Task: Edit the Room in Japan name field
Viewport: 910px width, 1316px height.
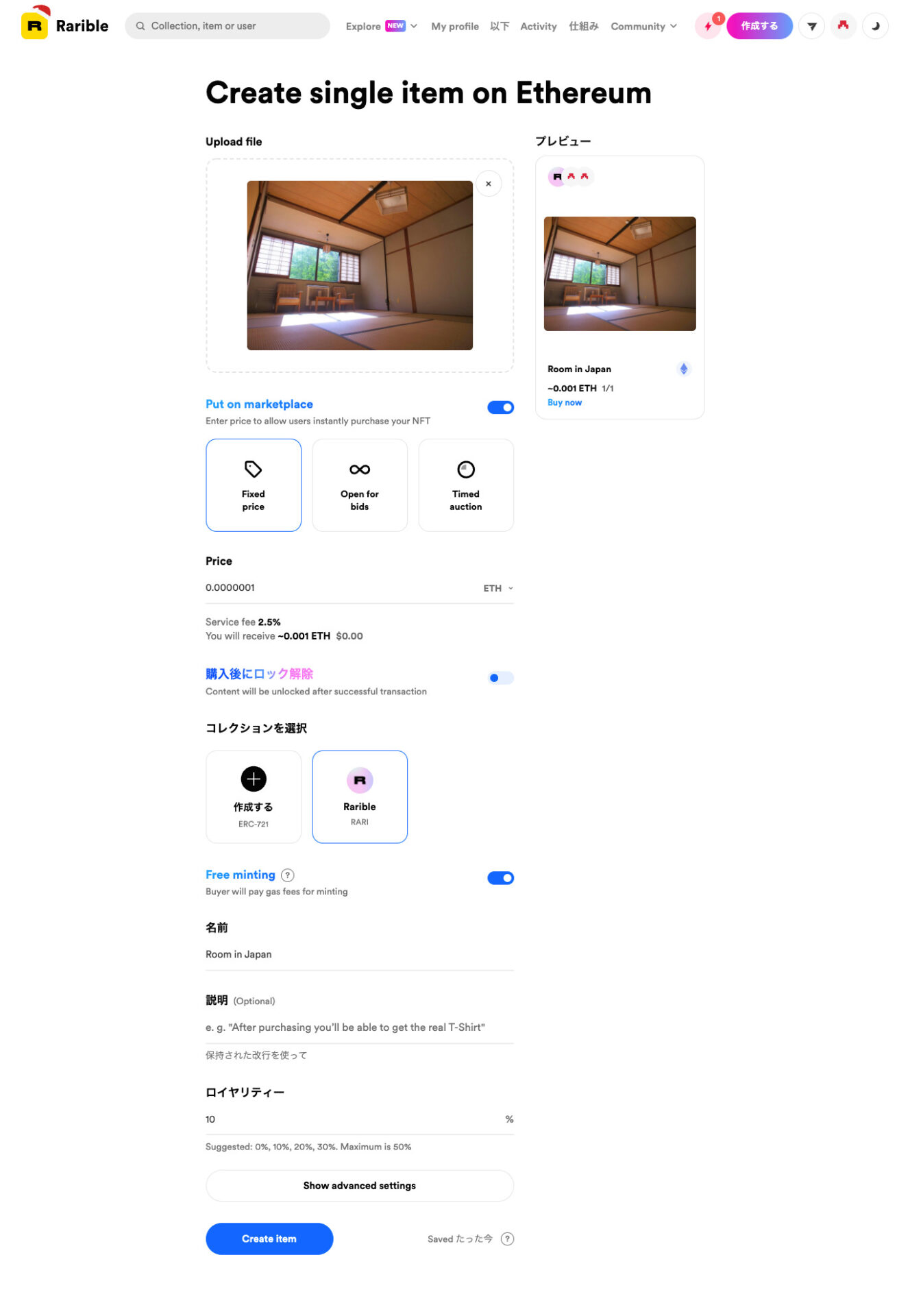Action: coord(359,954)
